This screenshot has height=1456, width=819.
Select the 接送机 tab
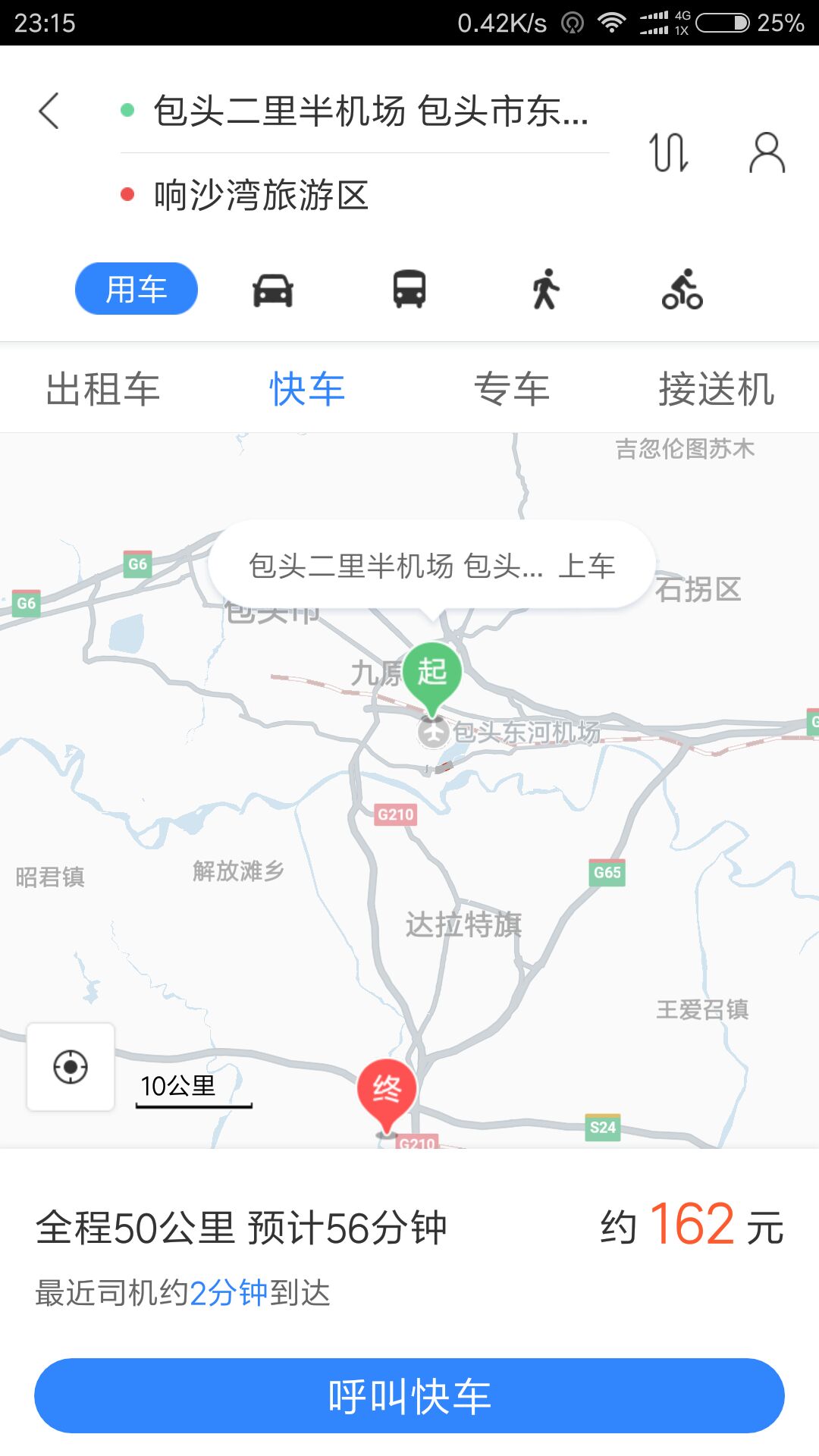(717, 389)
